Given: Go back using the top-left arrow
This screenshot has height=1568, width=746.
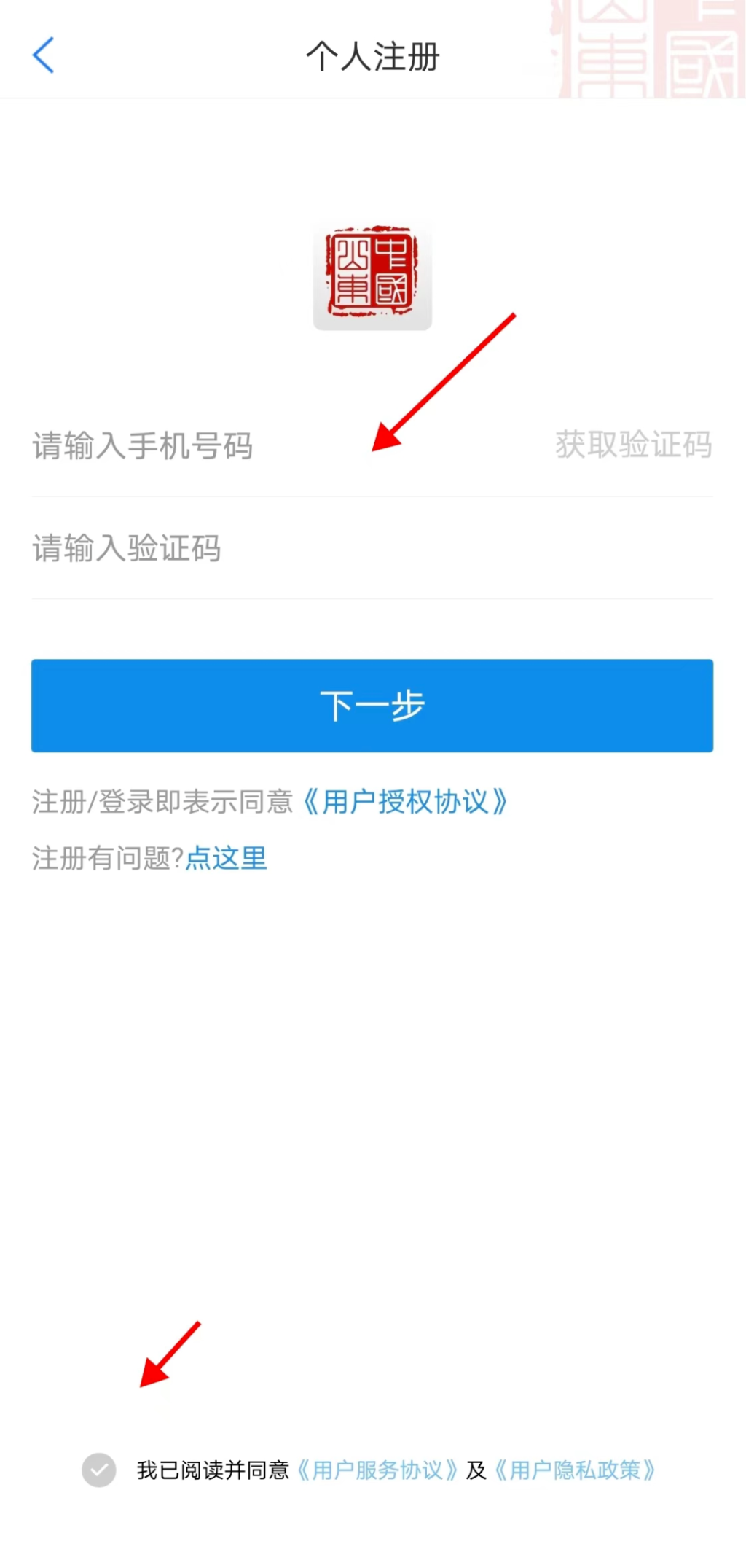Looking at the screenshot, I should (44, 55).
